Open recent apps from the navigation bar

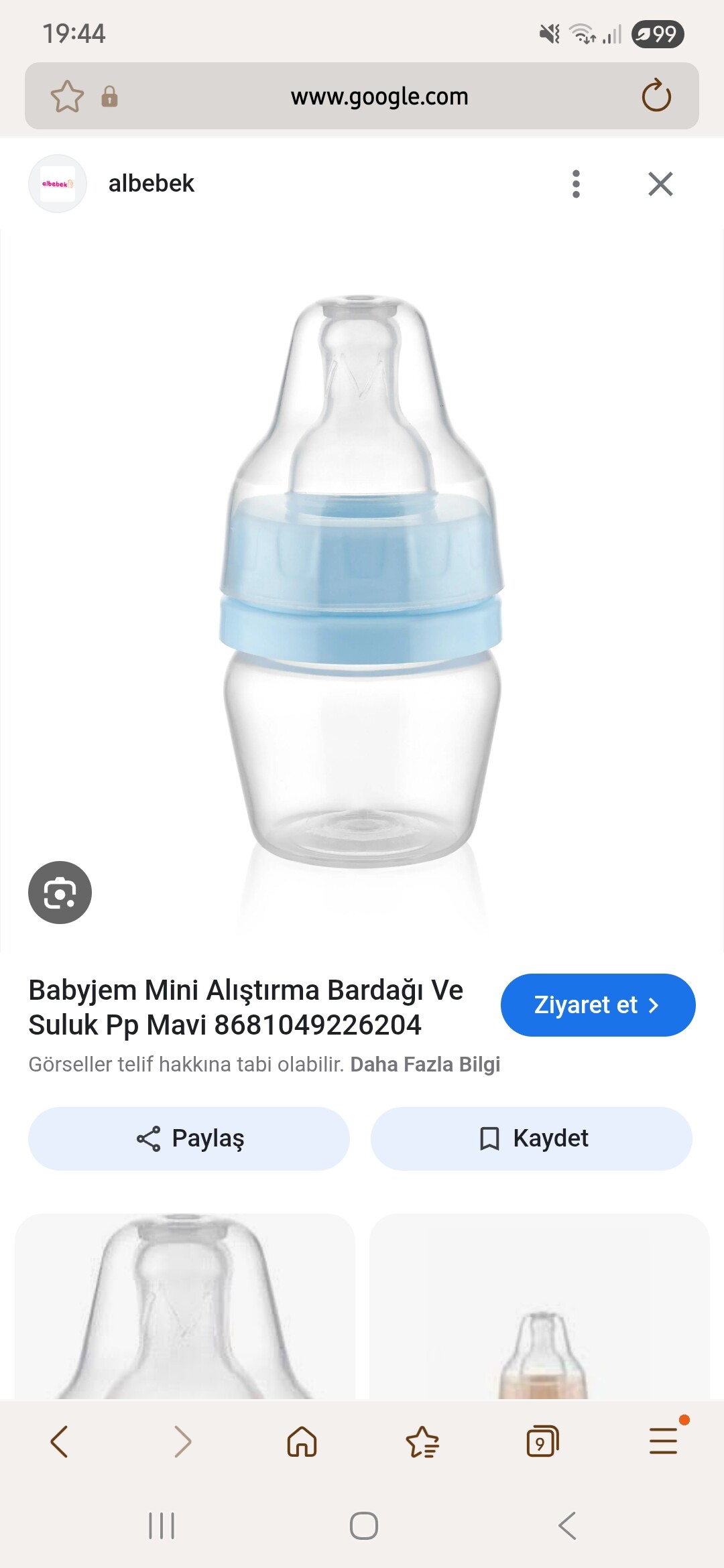[162, 1526]
